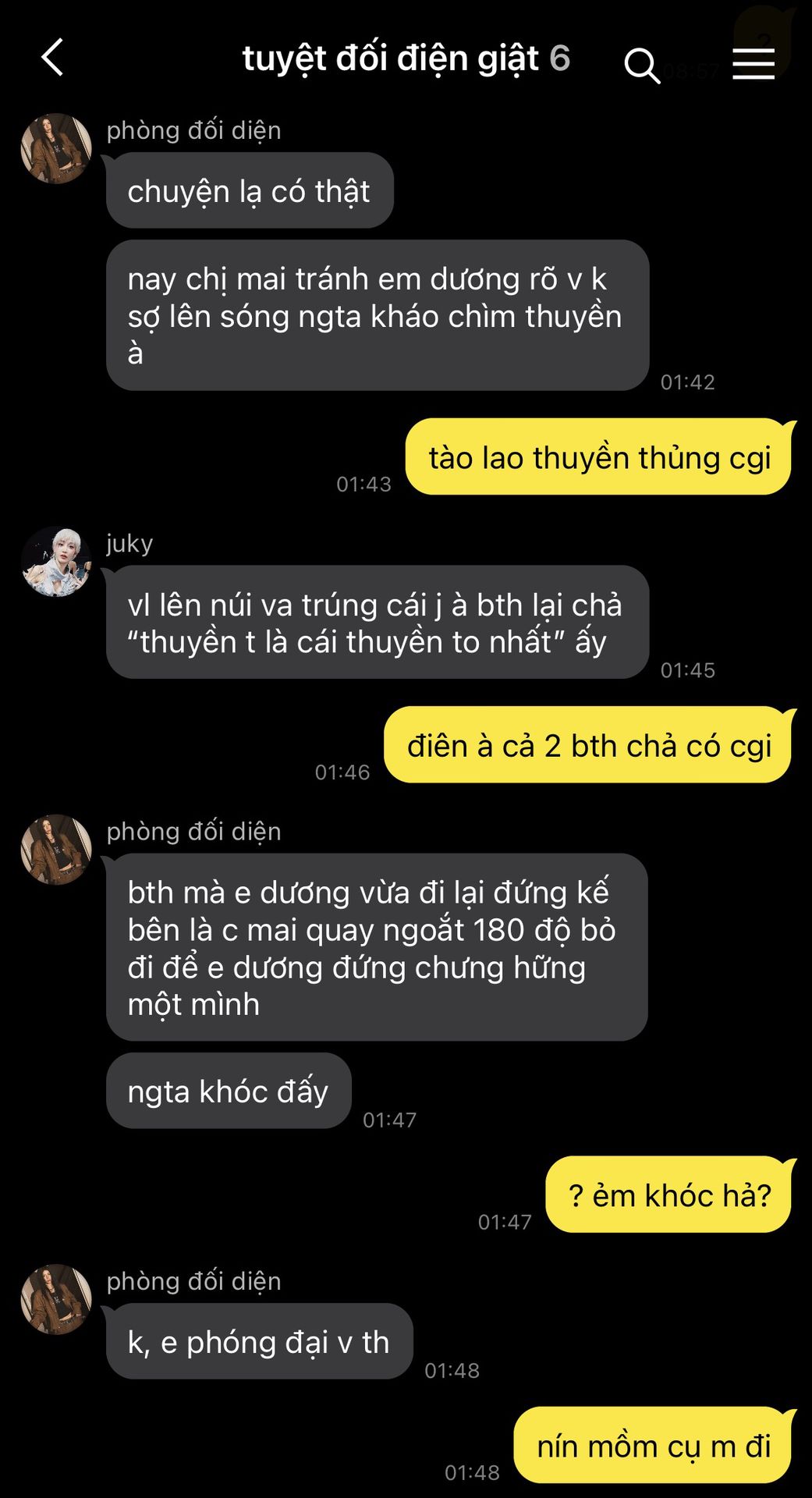Open the chat room hamburger menu
This screenshot has height=1498, width=812.
pos(753,63)
